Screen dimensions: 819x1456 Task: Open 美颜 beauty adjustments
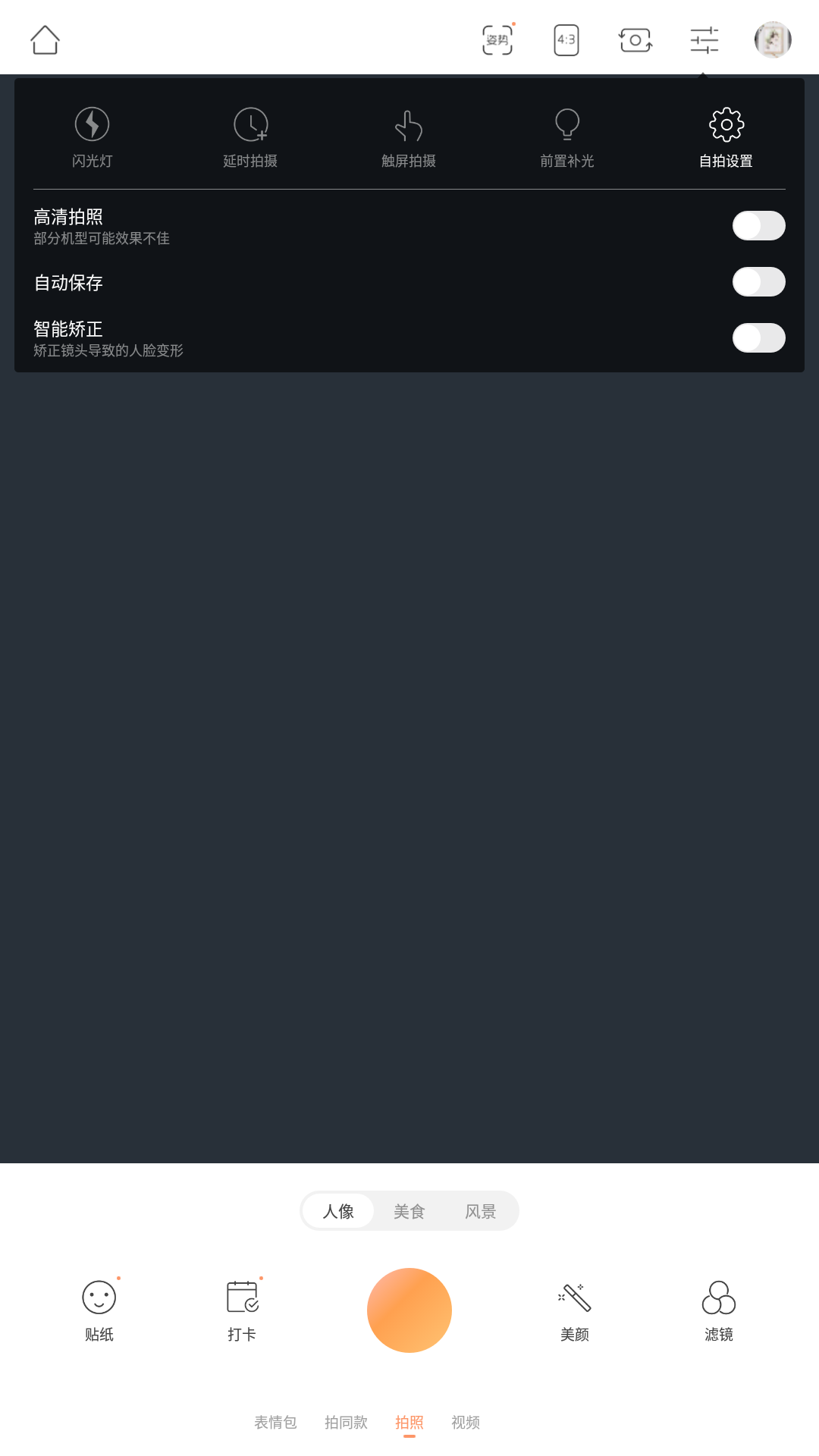point(575,1311)
